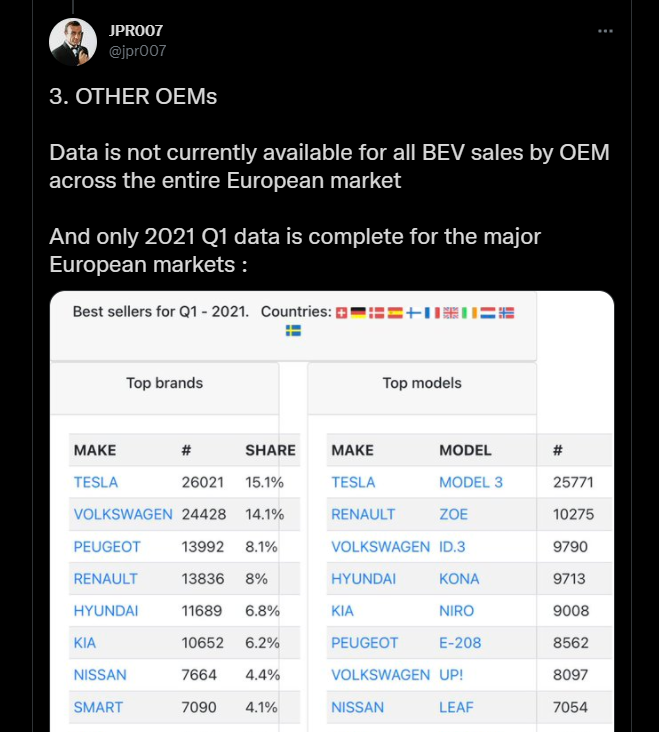Open JPR007's profile picture
The width and height of the screenshot is (659, 732).
(x=73, y=42)
